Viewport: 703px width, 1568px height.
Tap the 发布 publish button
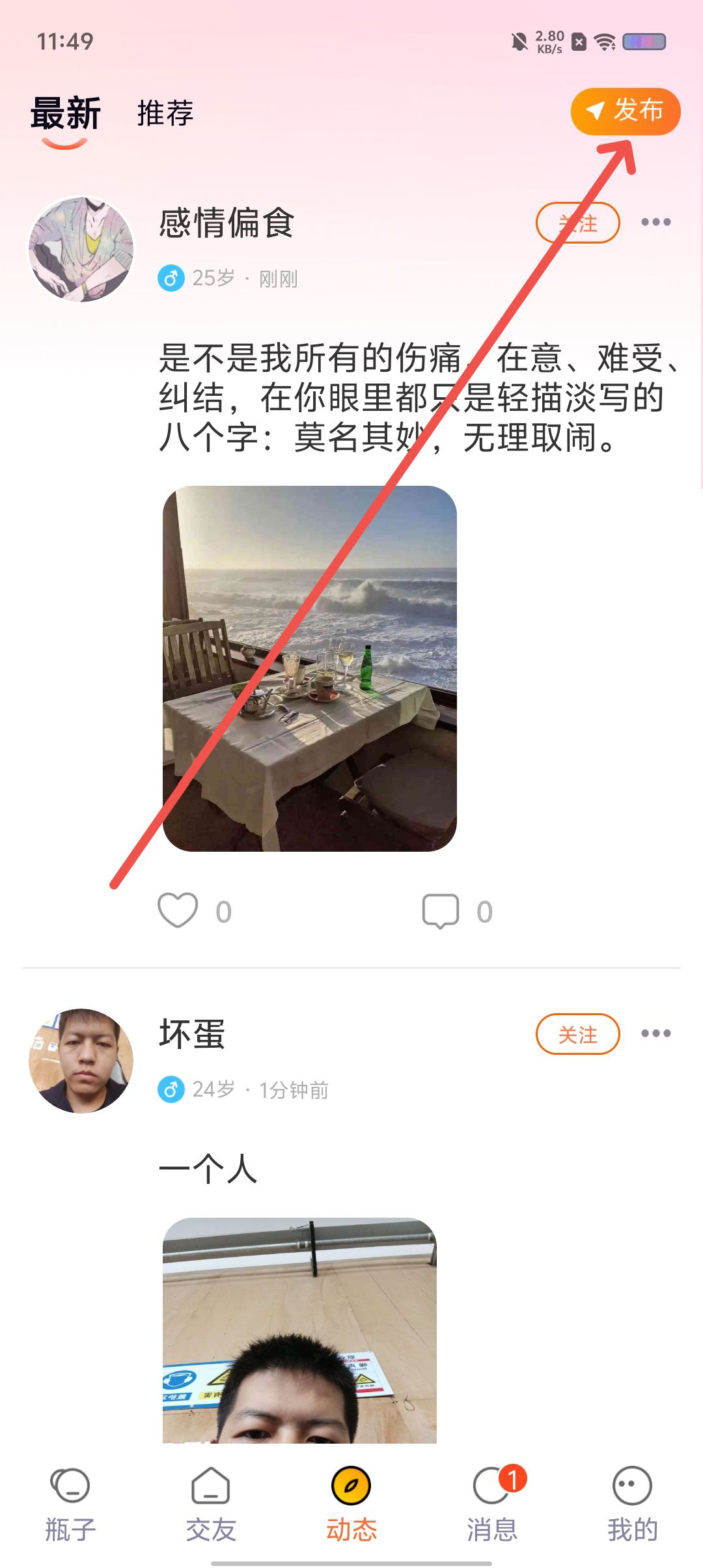pos(626,111)
